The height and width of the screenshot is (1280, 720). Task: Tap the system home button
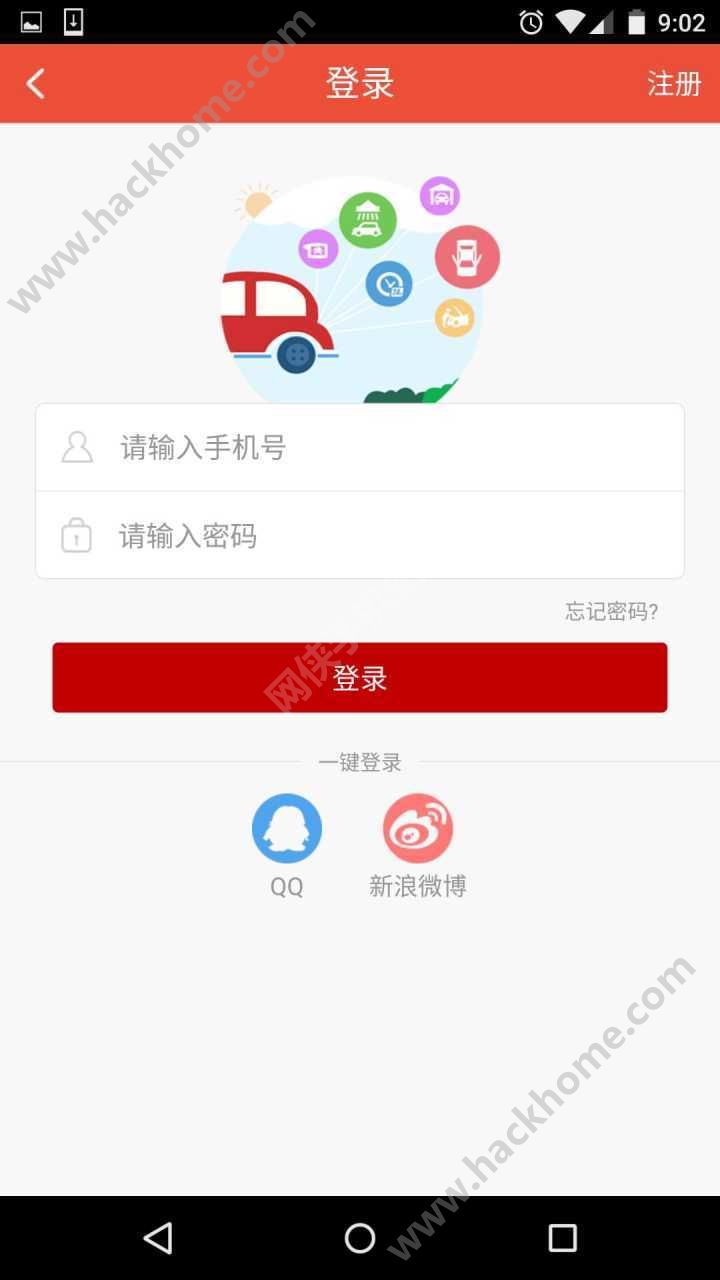point(360,1238)
